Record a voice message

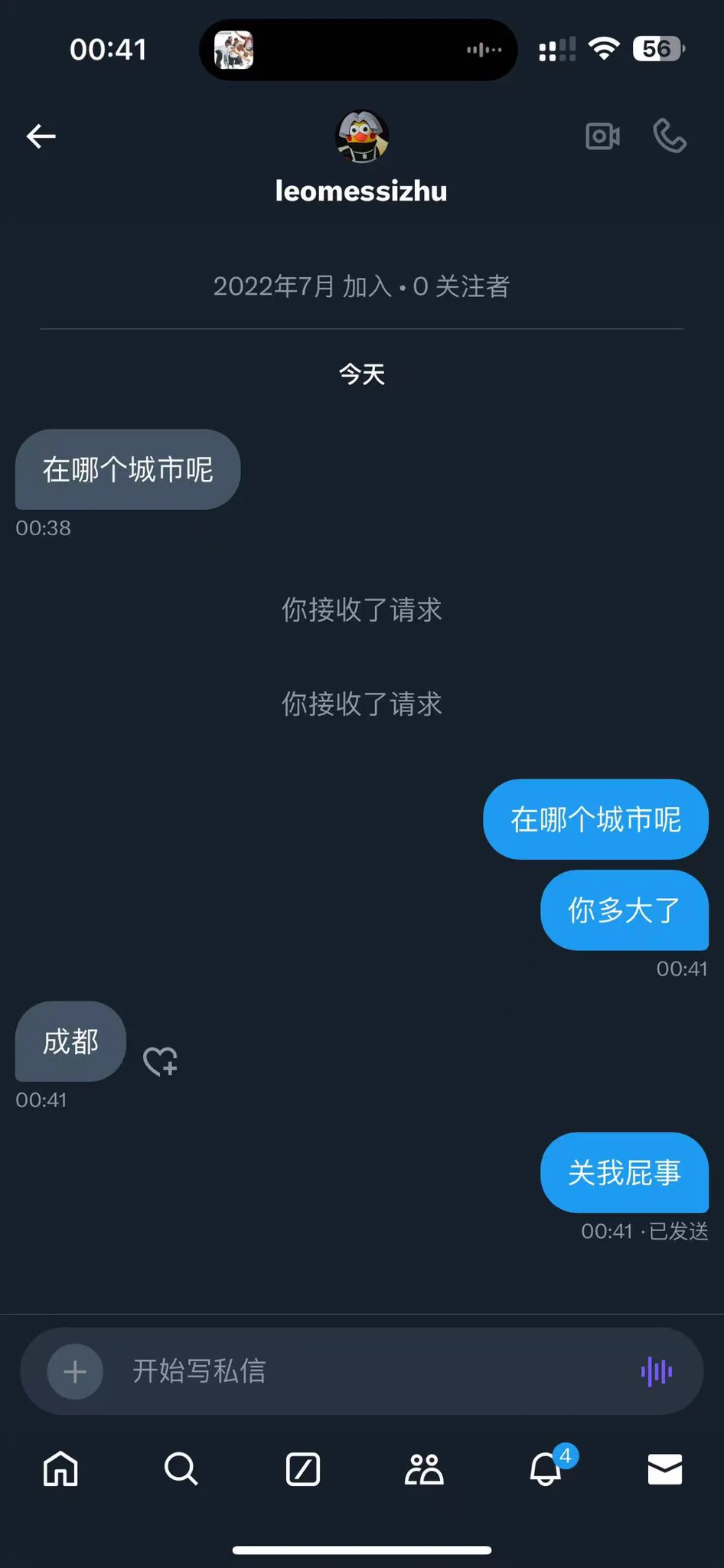pyautogui.click(x=656, y=1371)
